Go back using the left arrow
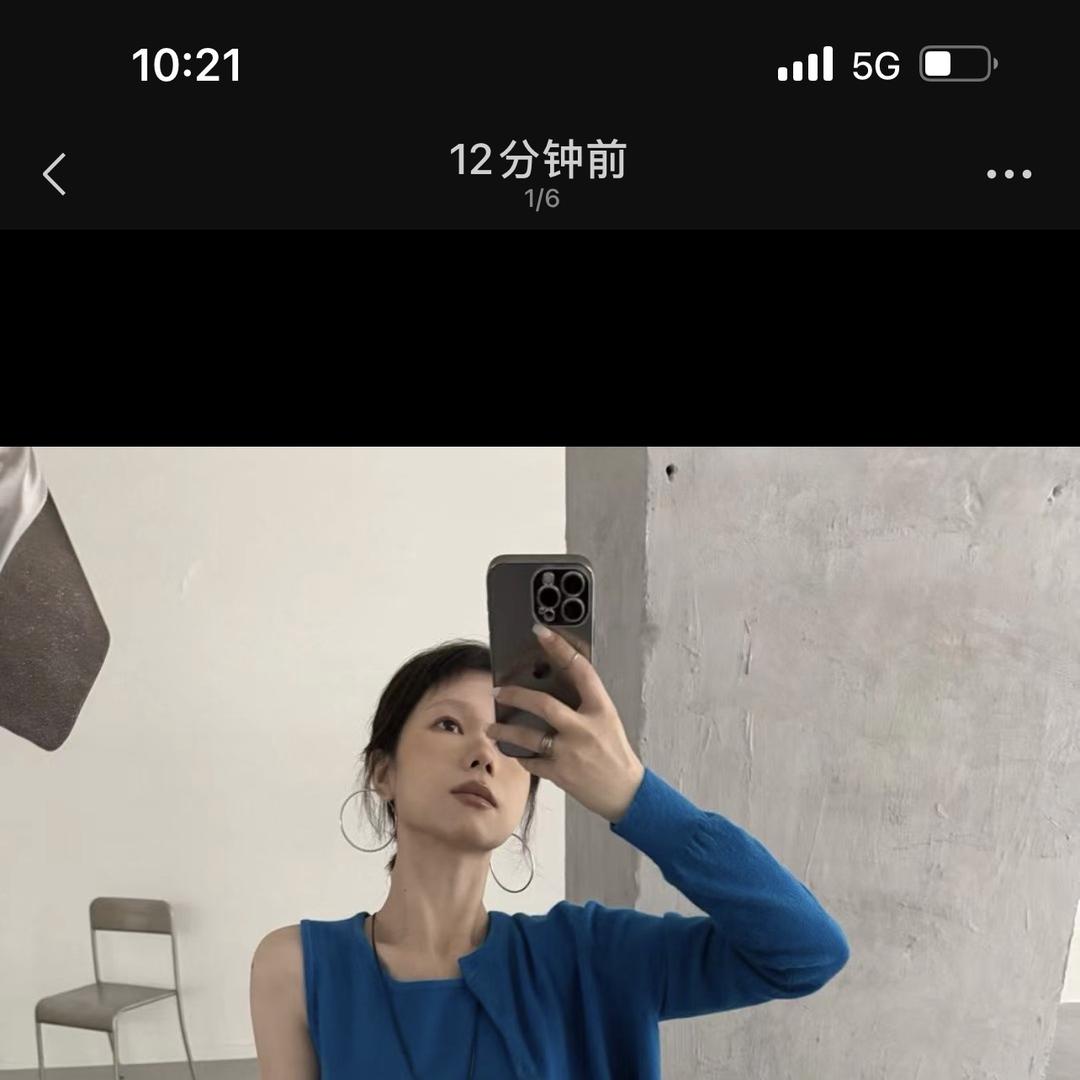The image size is (1080, 1080). [x=55, y=174]
